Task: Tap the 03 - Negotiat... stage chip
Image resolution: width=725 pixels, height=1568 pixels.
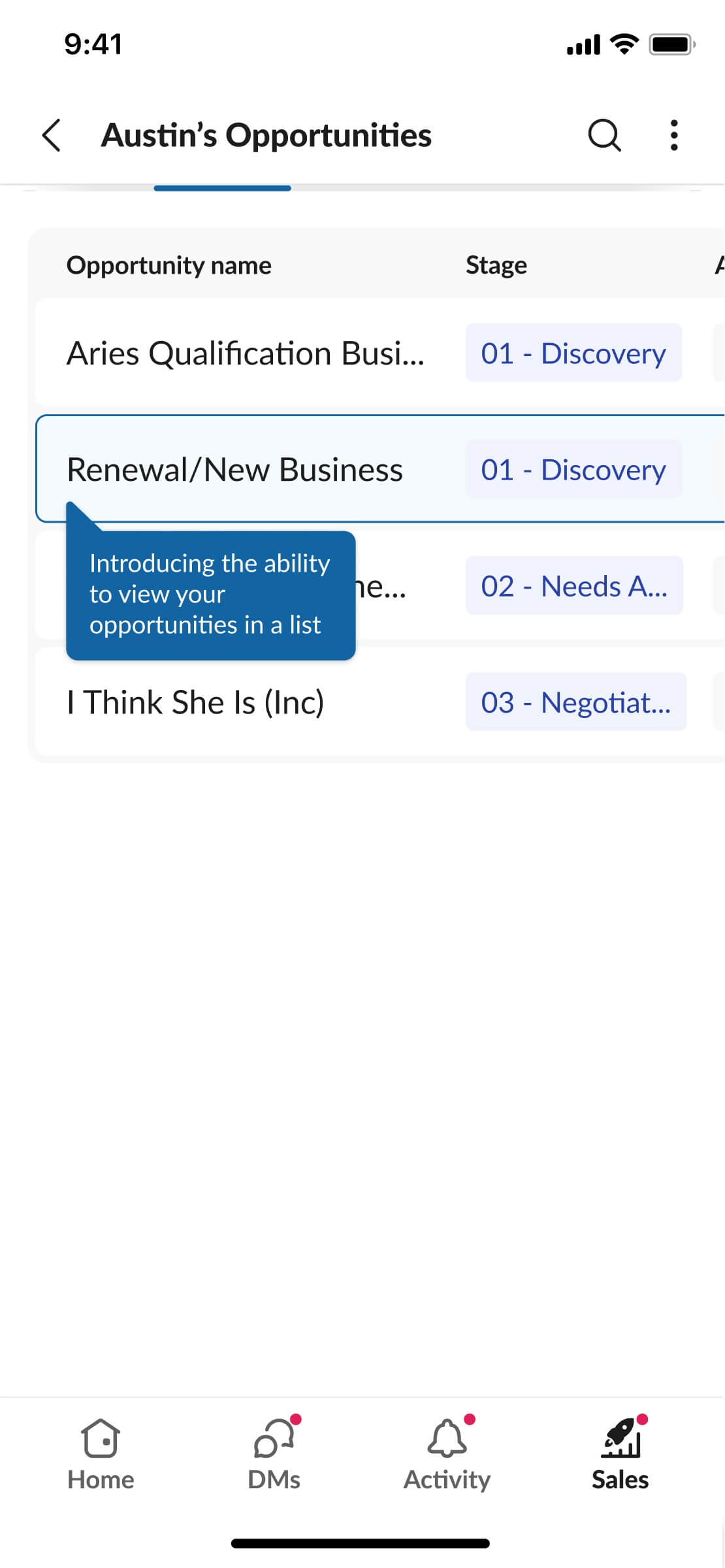Action: pyautogui.click(x=576, y=702)
